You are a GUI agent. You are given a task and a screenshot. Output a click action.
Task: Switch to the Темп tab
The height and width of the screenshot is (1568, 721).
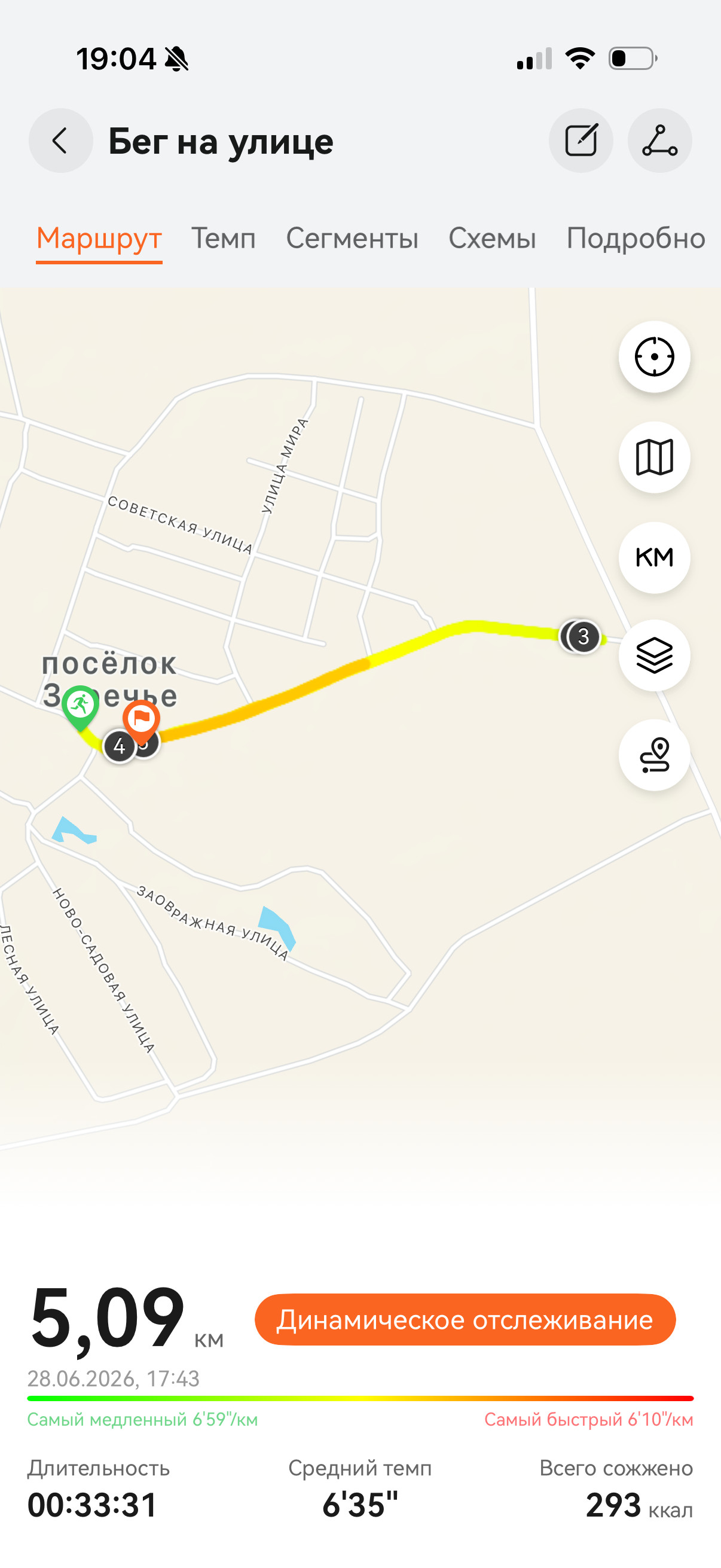click(x=224, y=238)
